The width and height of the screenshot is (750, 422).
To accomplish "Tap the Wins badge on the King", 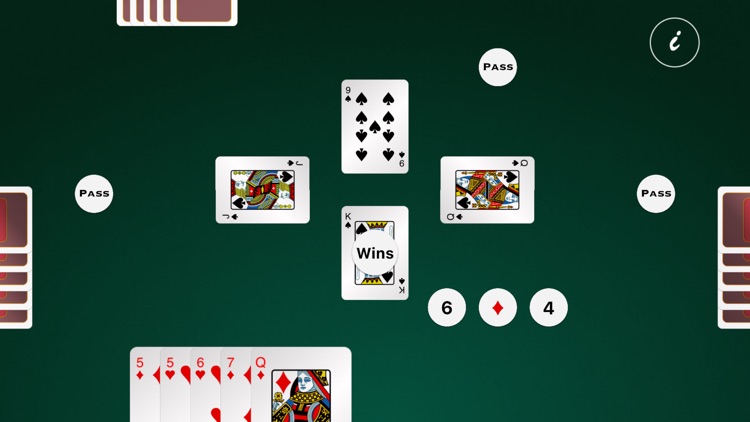I will [375, 253].
